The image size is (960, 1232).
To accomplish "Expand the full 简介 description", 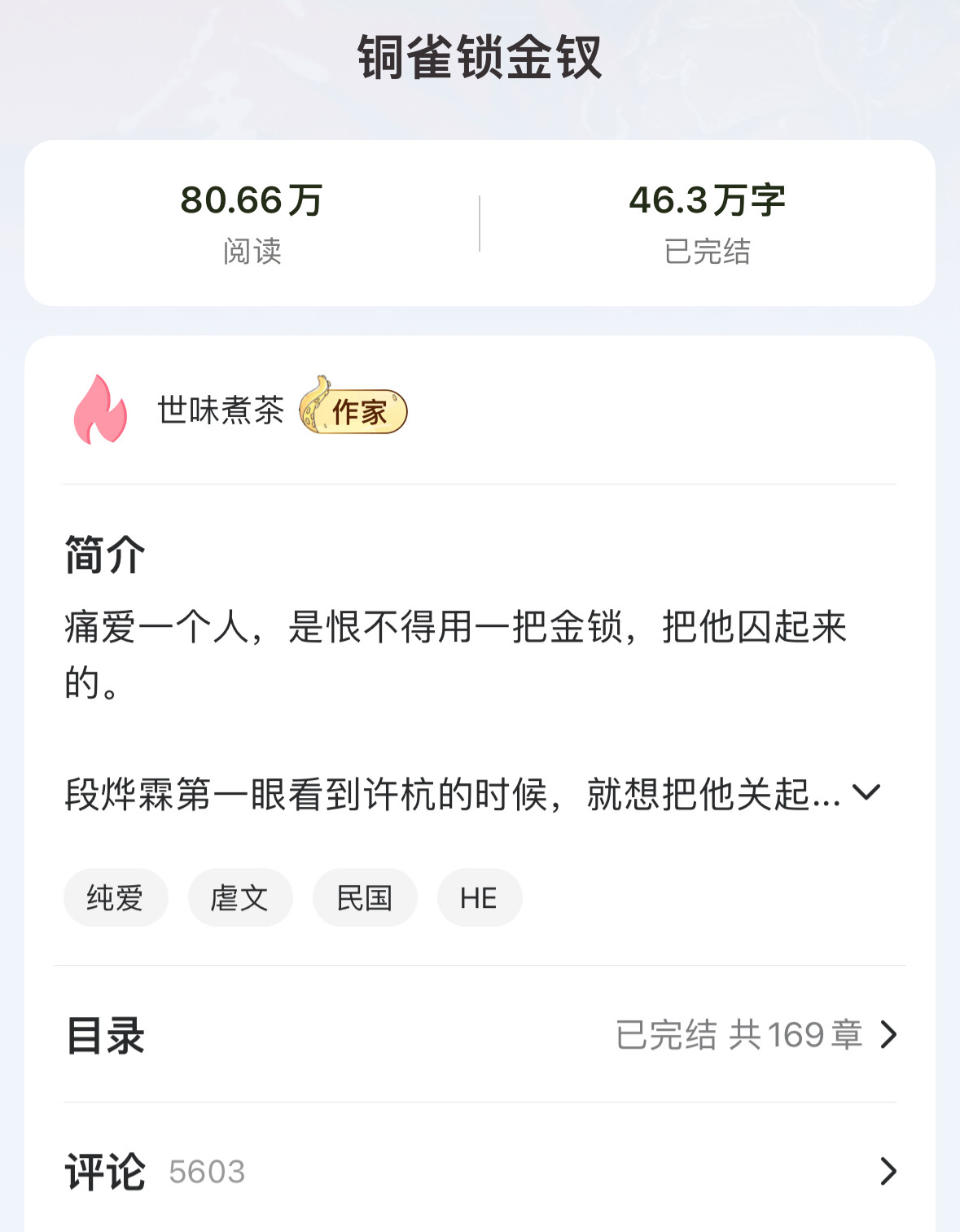I will [866, 792].
